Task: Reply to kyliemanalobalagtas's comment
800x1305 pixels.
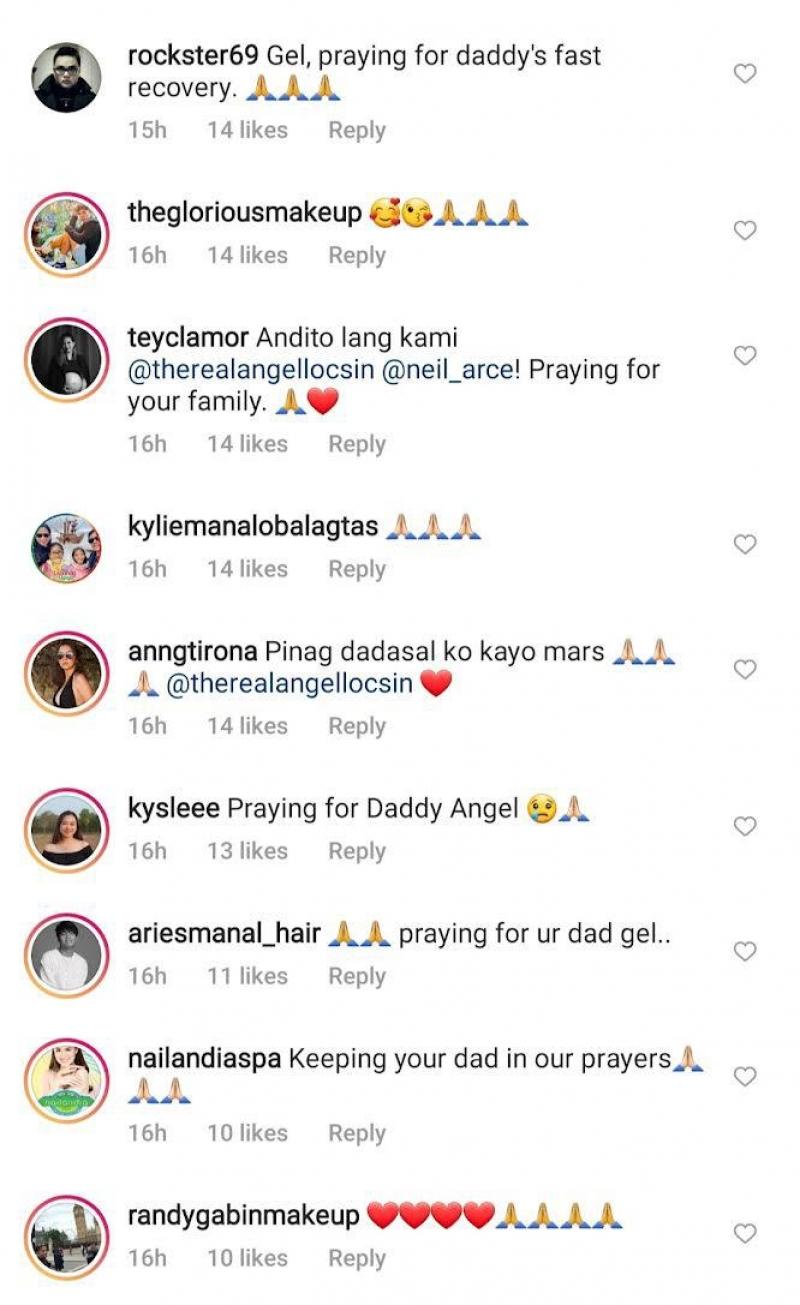Action: tap(356, 568)
